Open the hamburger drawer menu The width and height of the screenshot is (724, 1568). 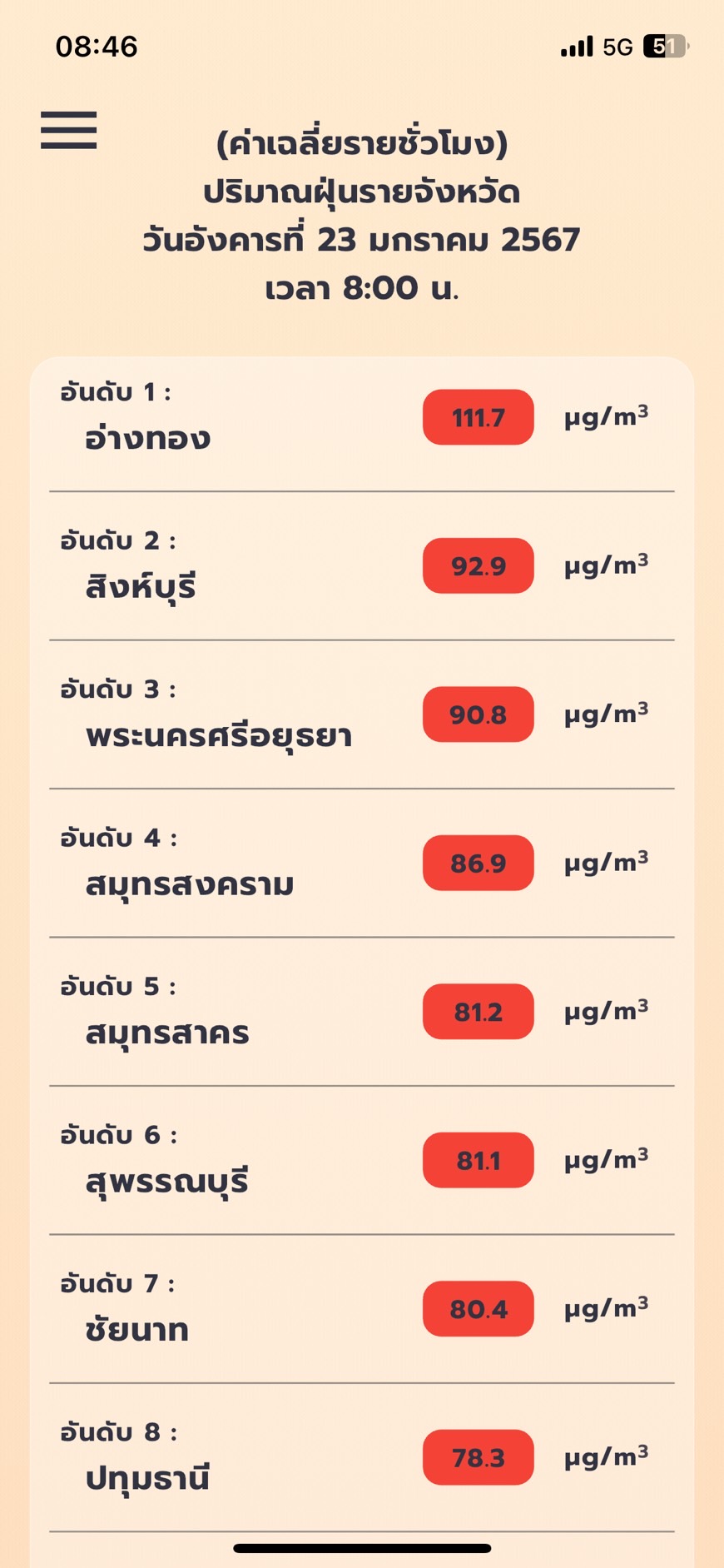pyautogui.click(x=69, y=131)
